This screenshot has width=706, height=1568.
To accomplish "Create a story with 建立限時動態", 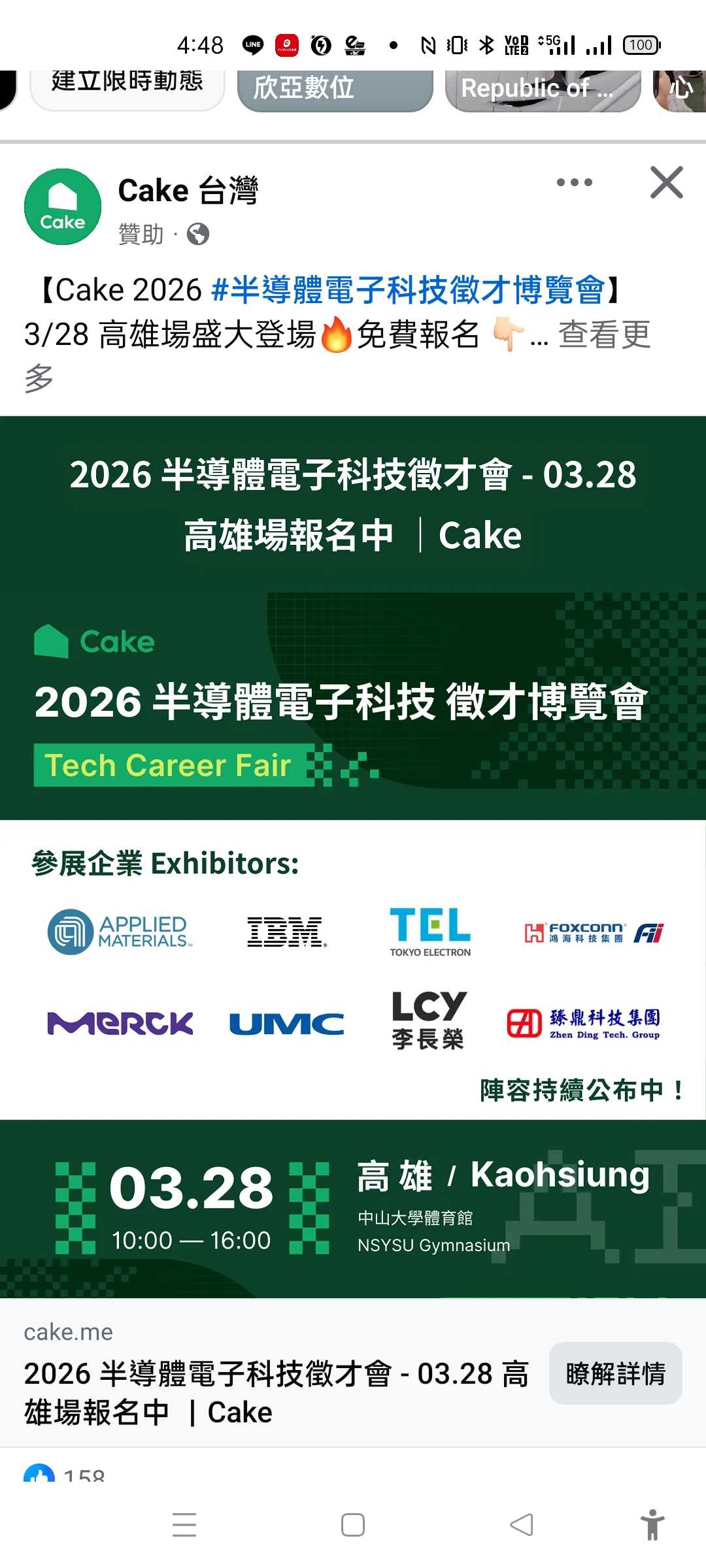I will click(127, 85).
